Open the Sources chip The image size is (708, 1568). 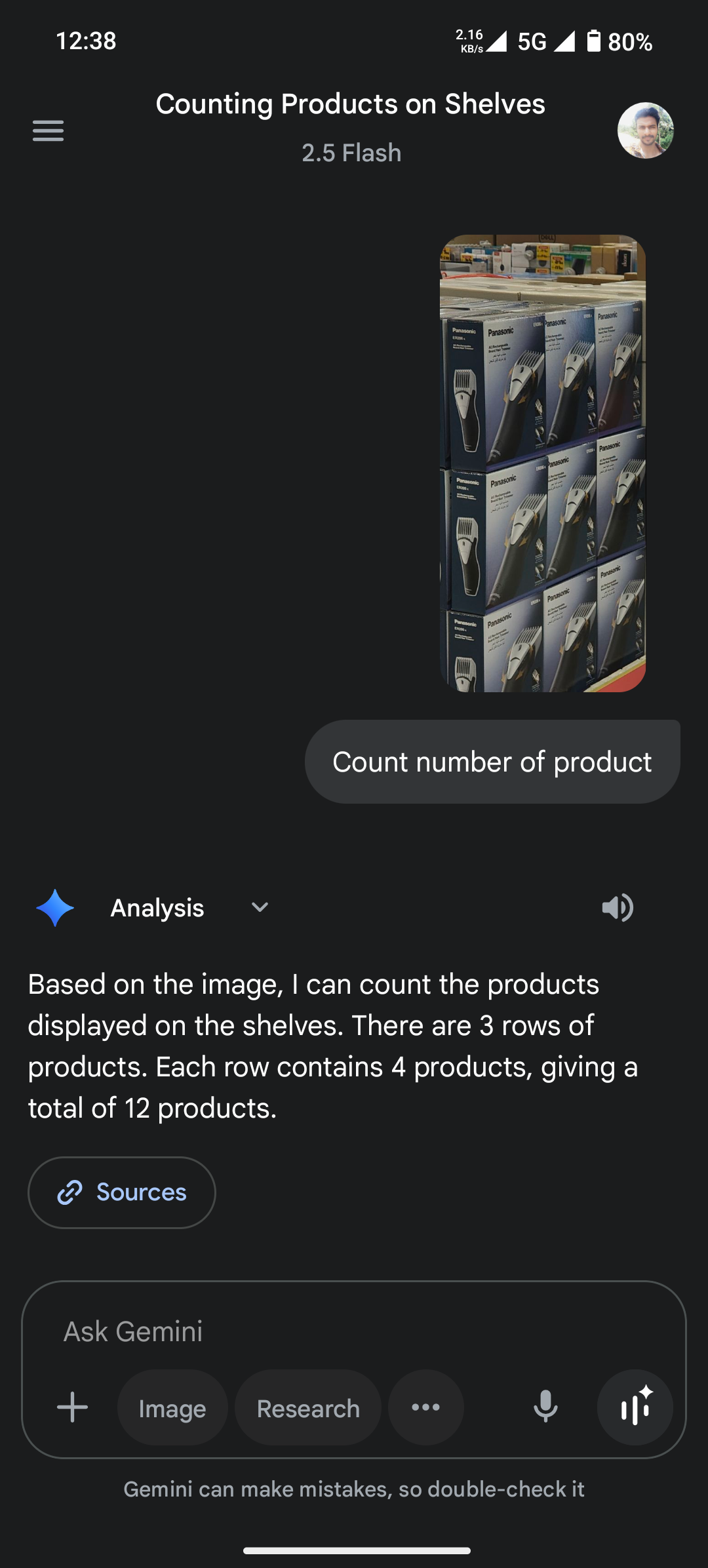click(x=122, y=1192)
